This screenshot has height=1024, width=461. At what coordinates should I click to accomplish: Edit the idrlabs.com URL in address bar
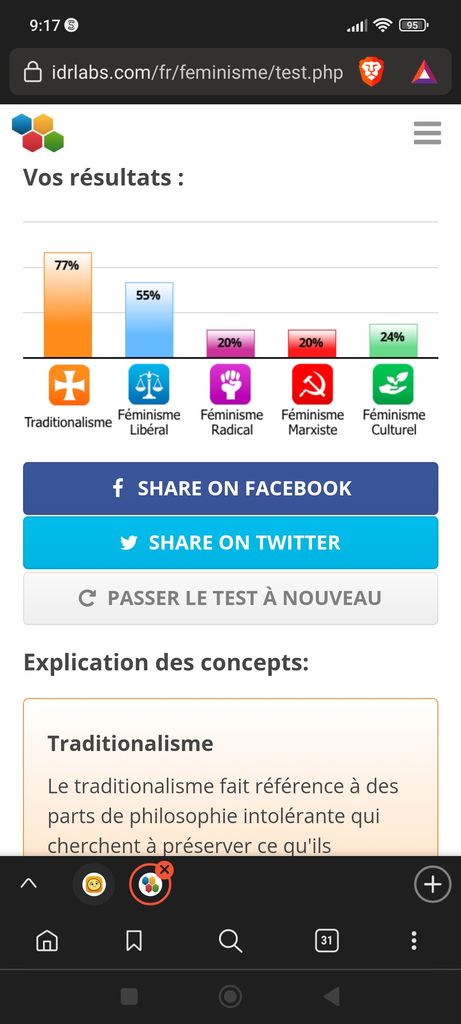point(197,72)
